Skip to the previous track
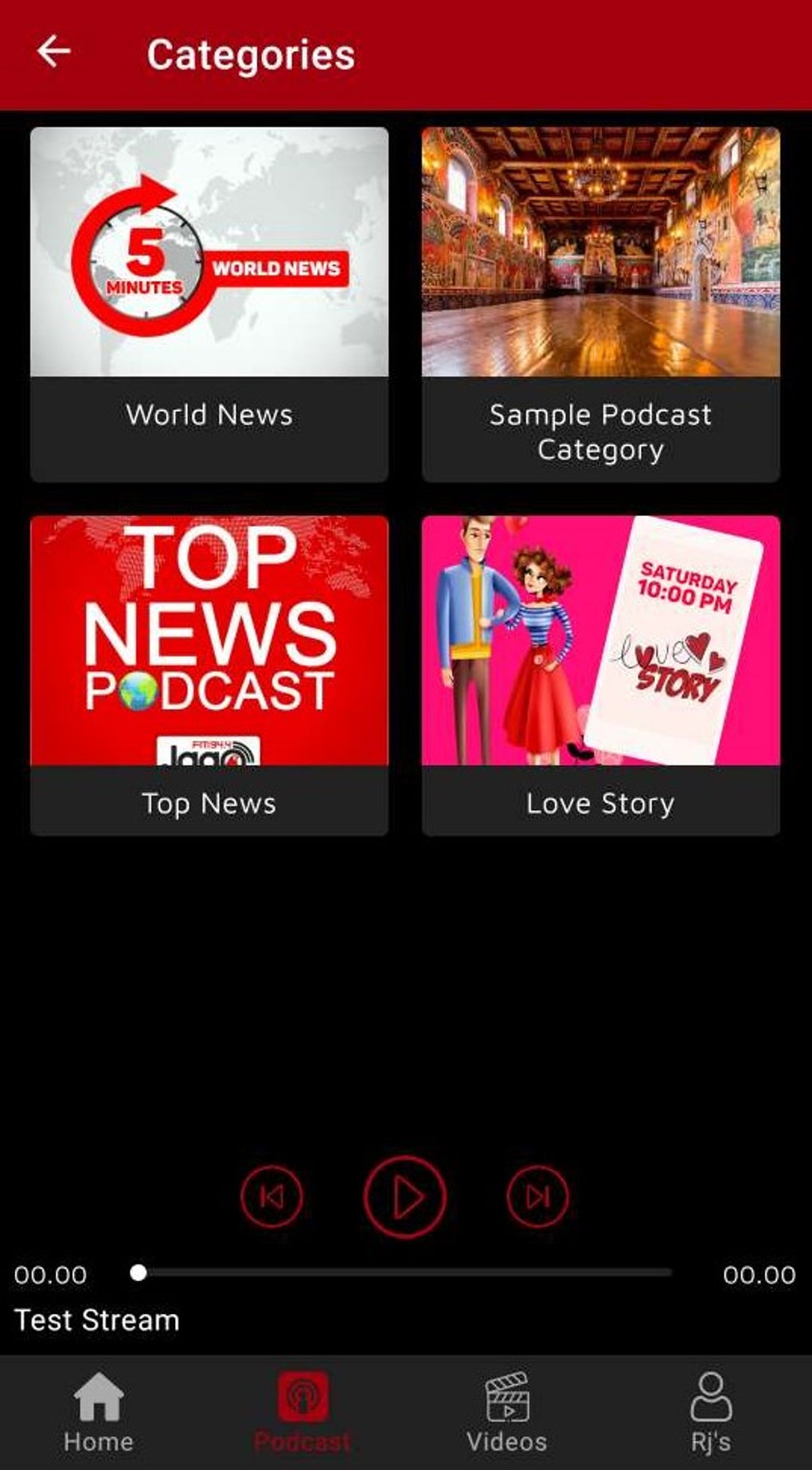This screenshot has height=1470, width=812. click(271, 1196)
